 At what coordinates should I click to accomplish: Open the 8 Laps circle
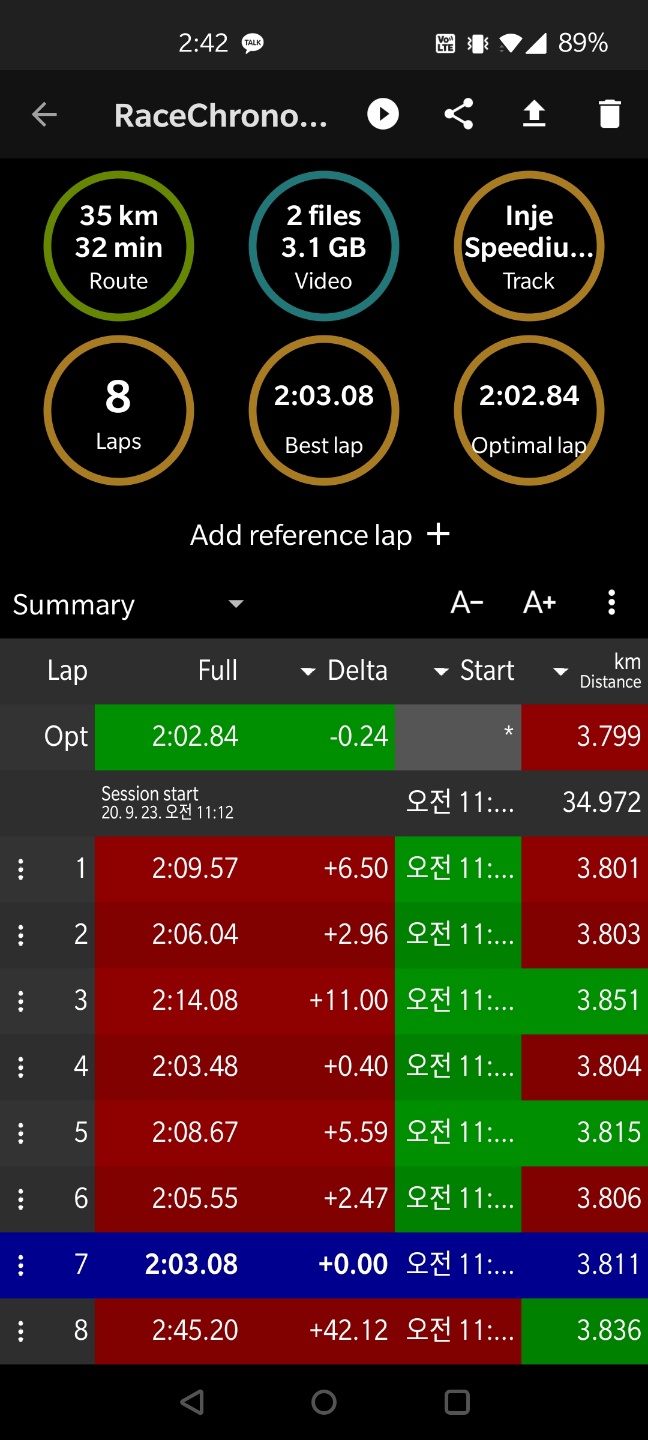(x=118, y=411)
